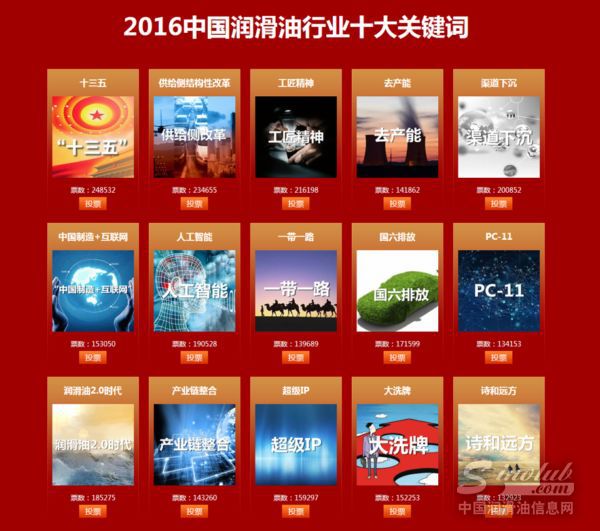Viewport: 600px width, 531px height.
Task: Cast a vote for 工匠精神
Action: coord(296,203)
